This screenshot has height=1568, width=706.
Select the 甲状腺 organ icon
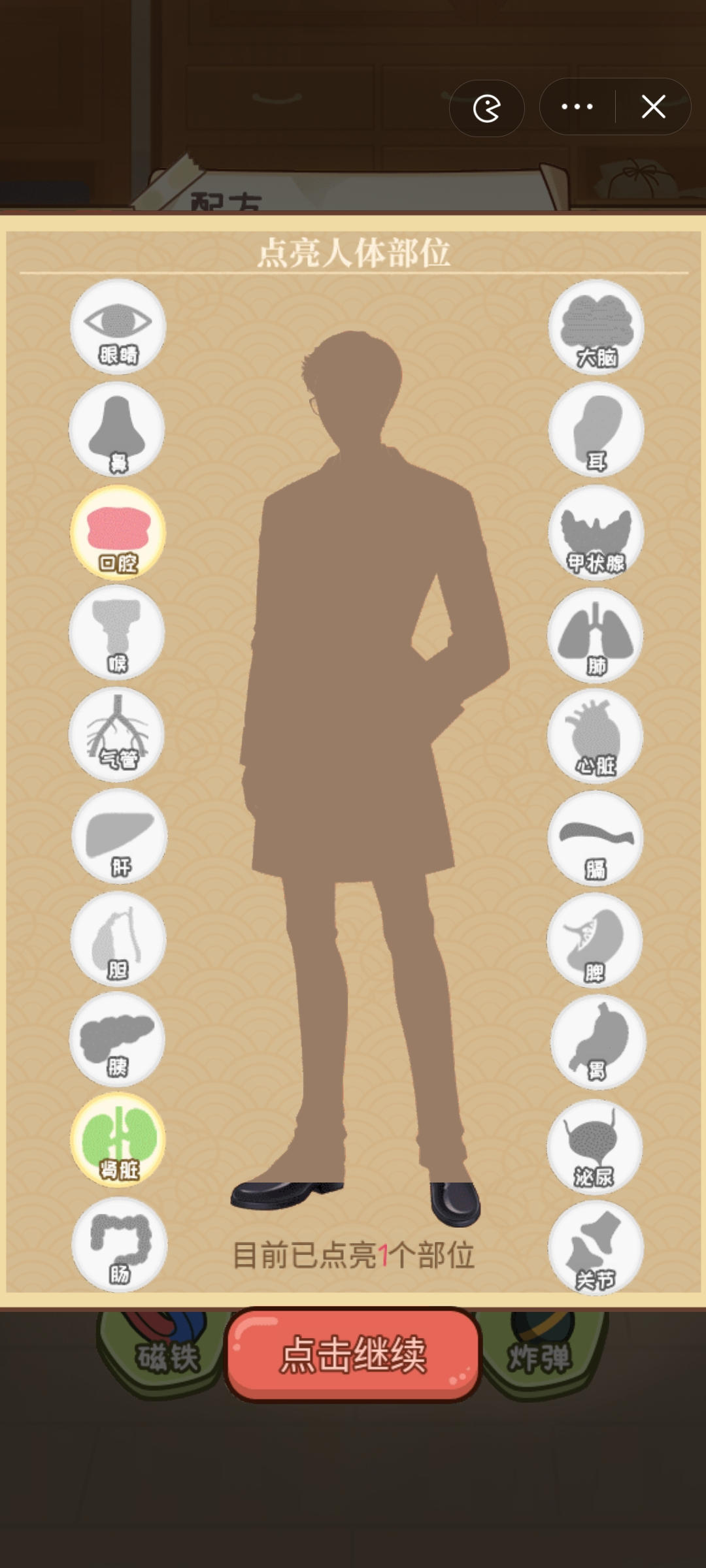pyautogui.click(x=596, y=532)
